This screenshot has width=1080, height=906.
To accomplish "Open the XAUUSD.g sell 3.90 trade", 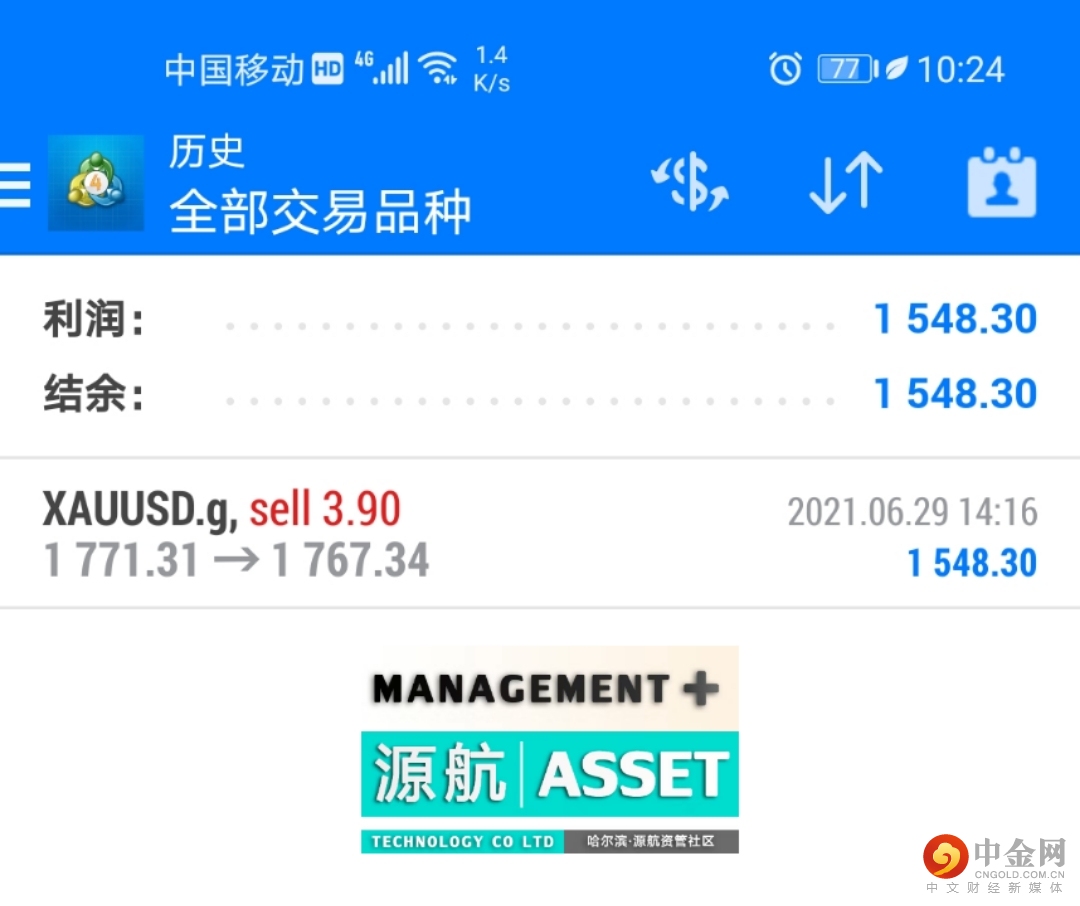I will pos(540,535).
